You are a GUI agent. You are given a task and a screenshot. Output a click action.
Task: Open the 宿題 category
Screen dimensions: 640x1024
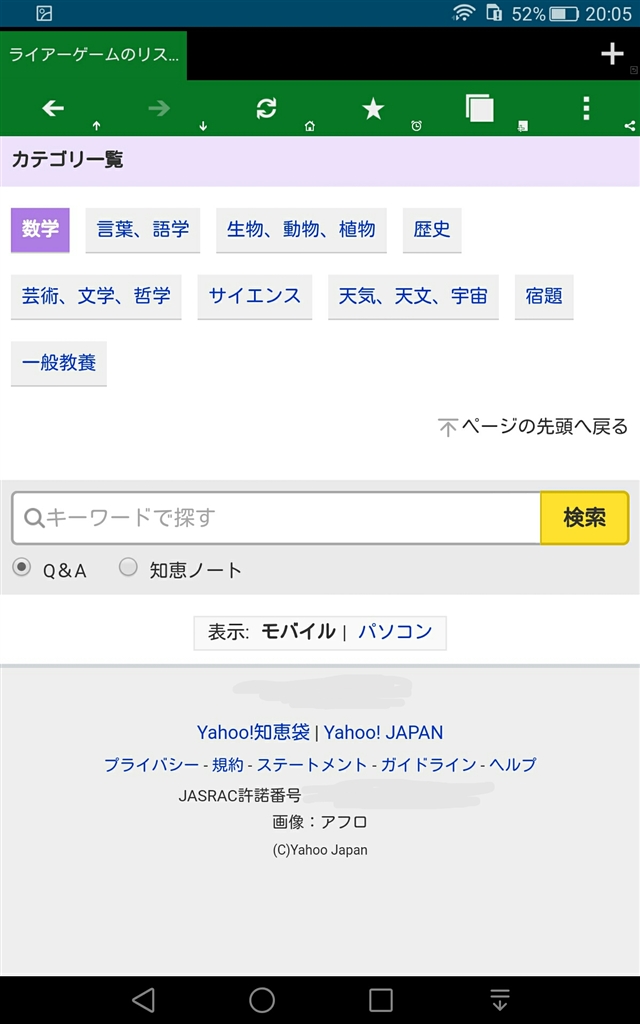[x=544, y=296]
